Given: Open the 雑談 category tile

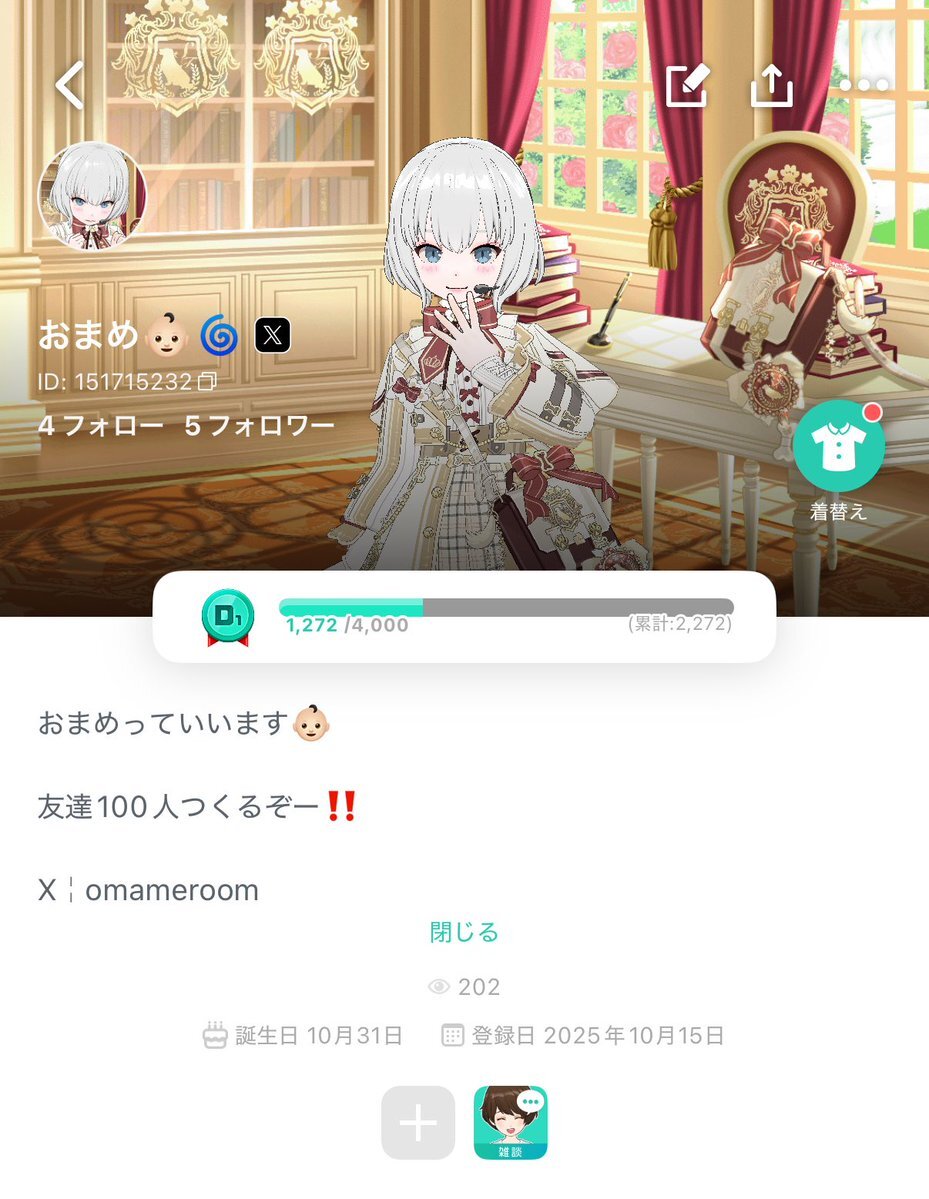Looking at the screenshot, I should click(510, 1123).
